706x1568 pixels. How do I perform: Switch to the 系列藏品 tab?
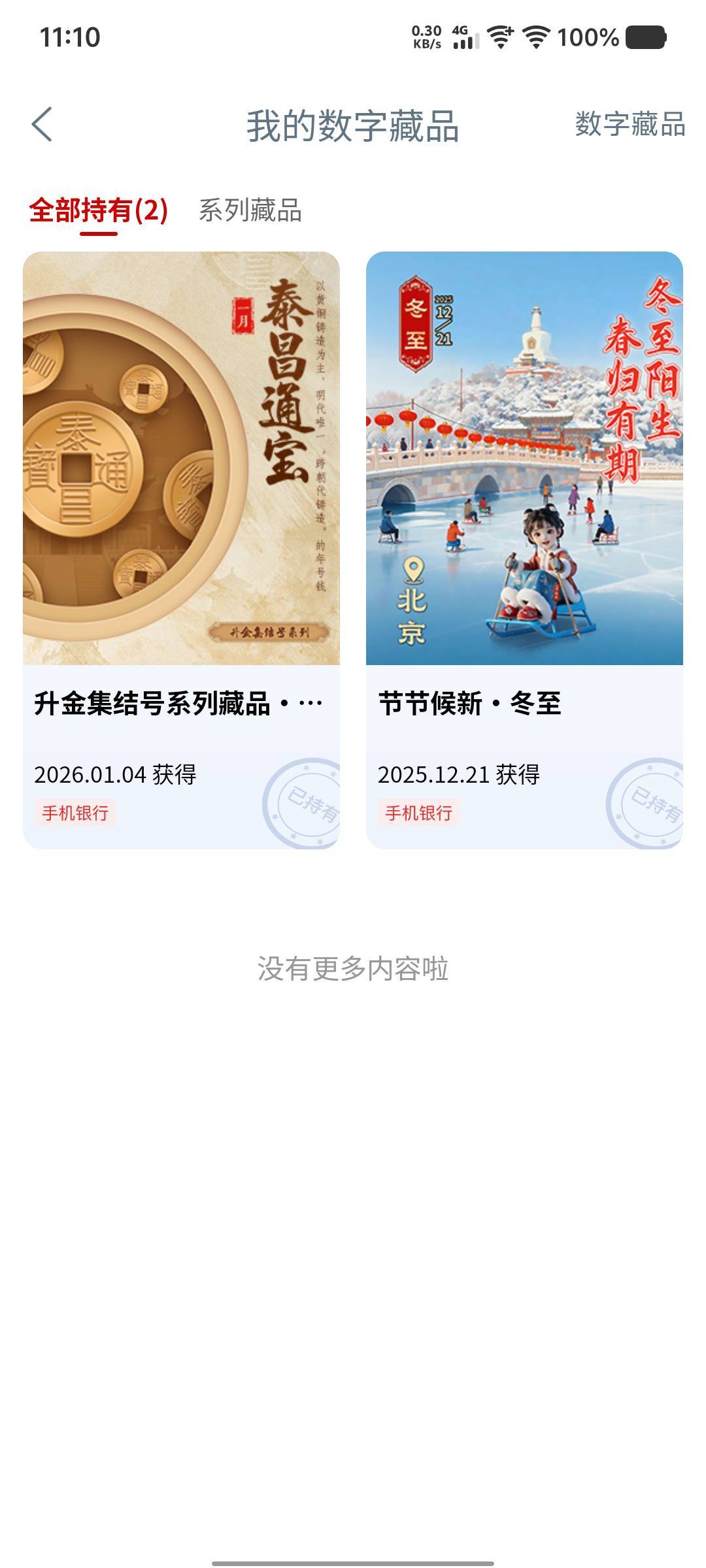pos(250,210)
